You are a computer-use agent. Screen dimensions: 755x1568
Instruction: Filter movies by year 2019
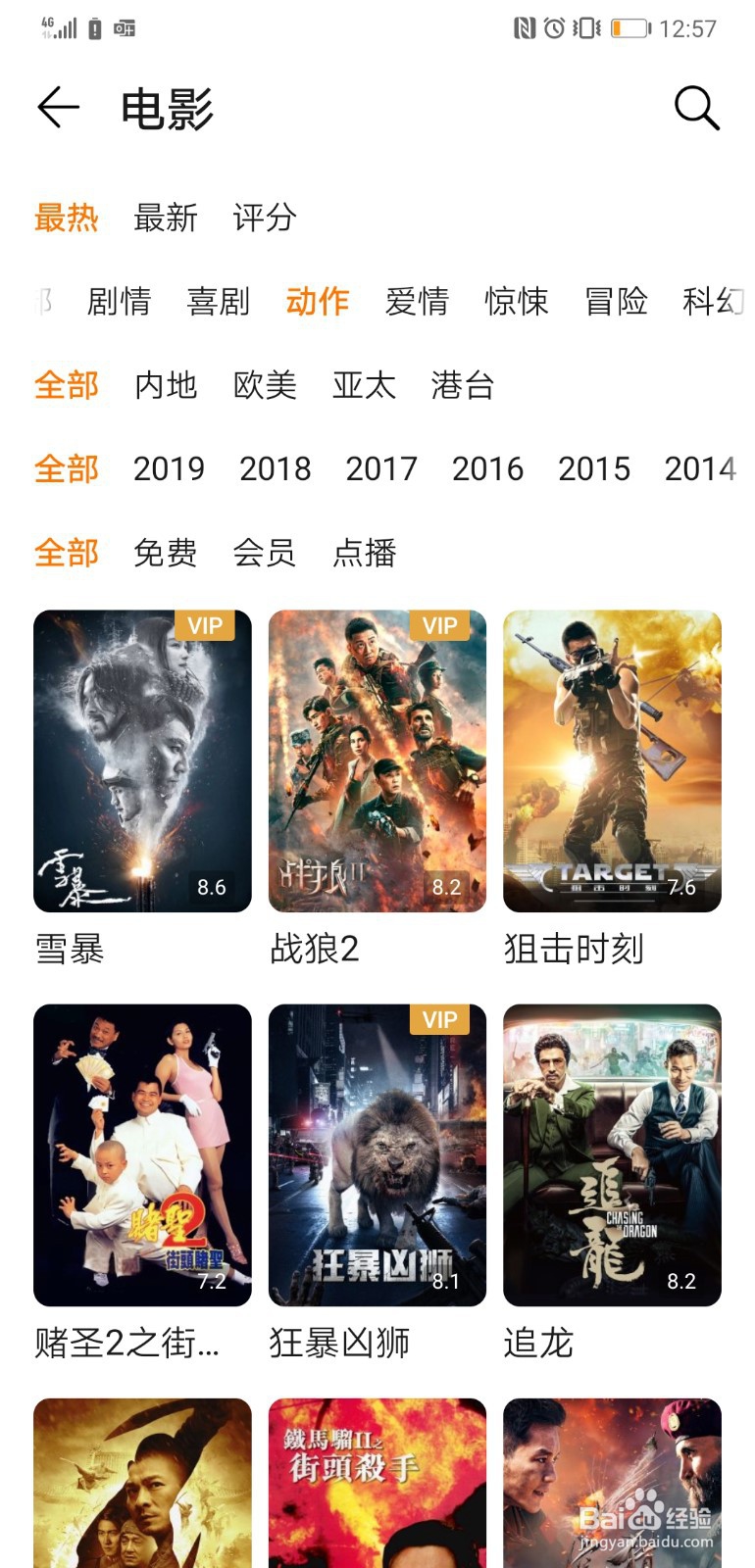pos(169,468)
